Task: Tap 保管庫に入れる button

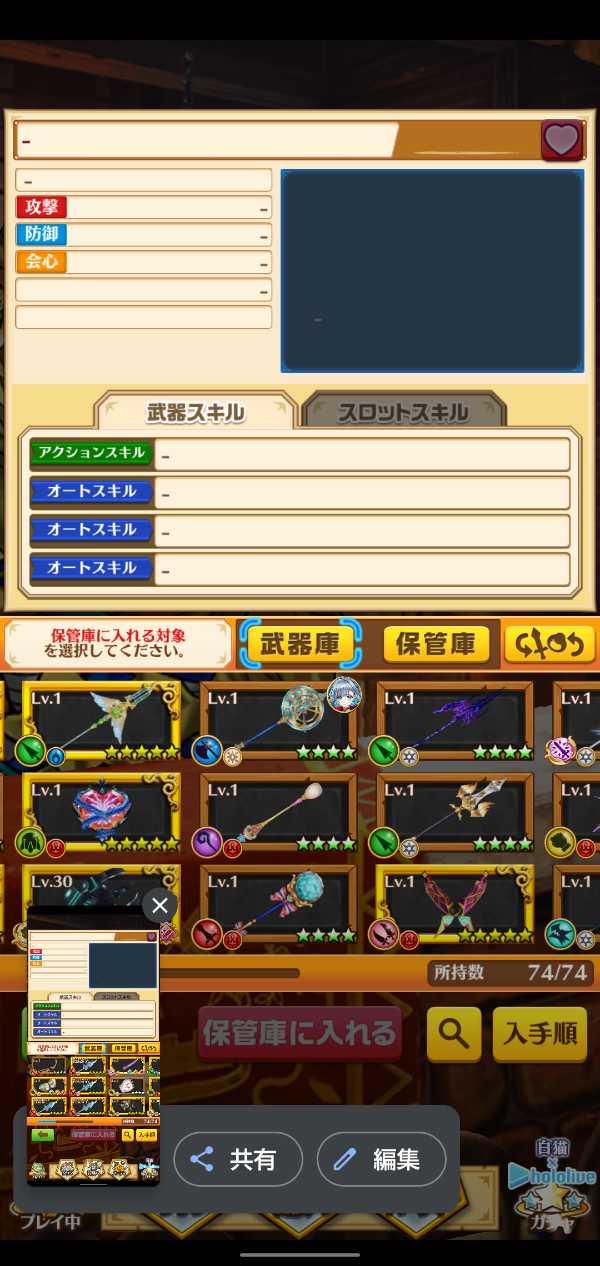Action: [x=301, y=1033]
